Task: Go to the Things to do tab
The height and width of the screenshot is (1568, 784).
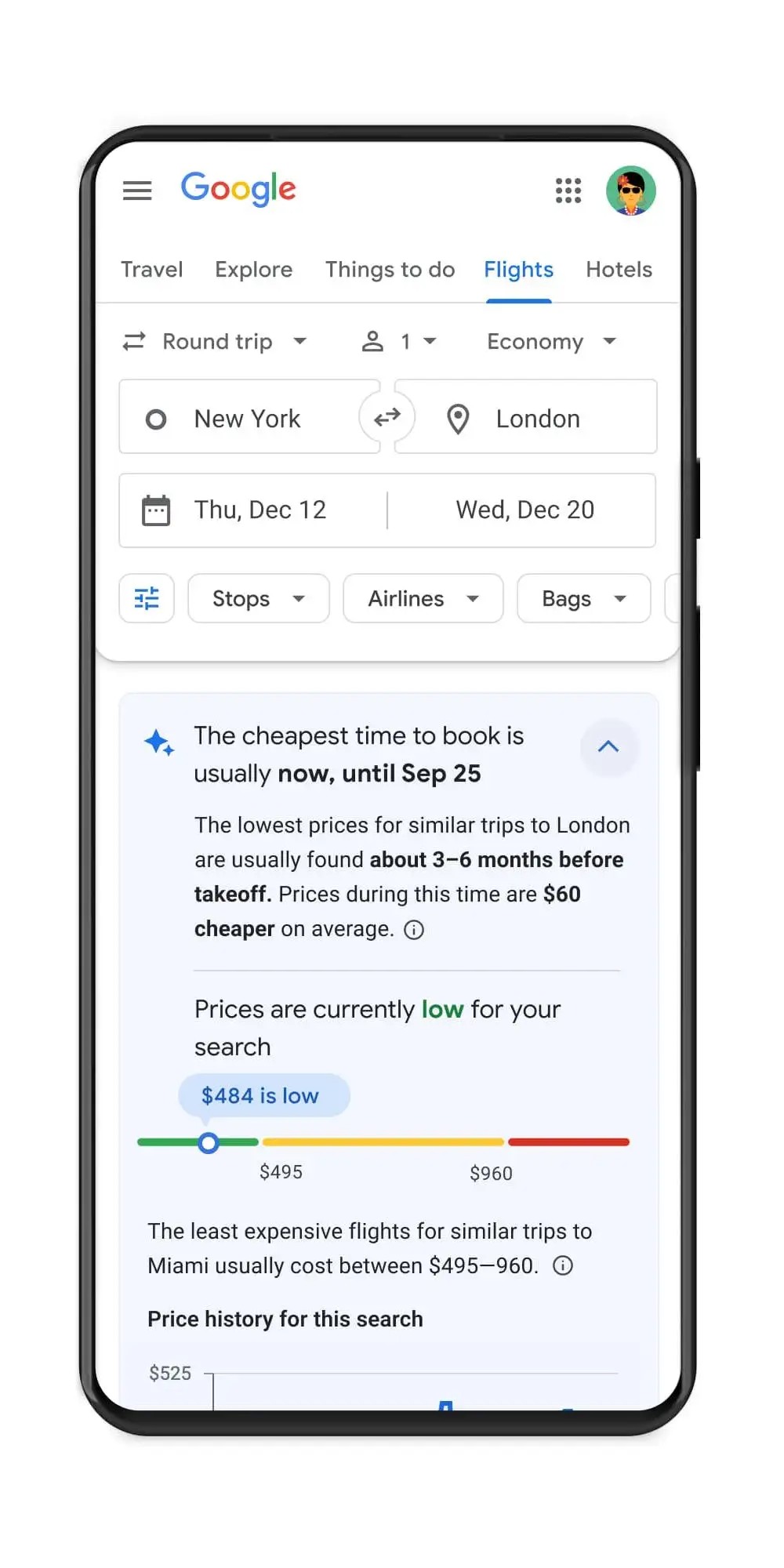Action: click(390, 270)
